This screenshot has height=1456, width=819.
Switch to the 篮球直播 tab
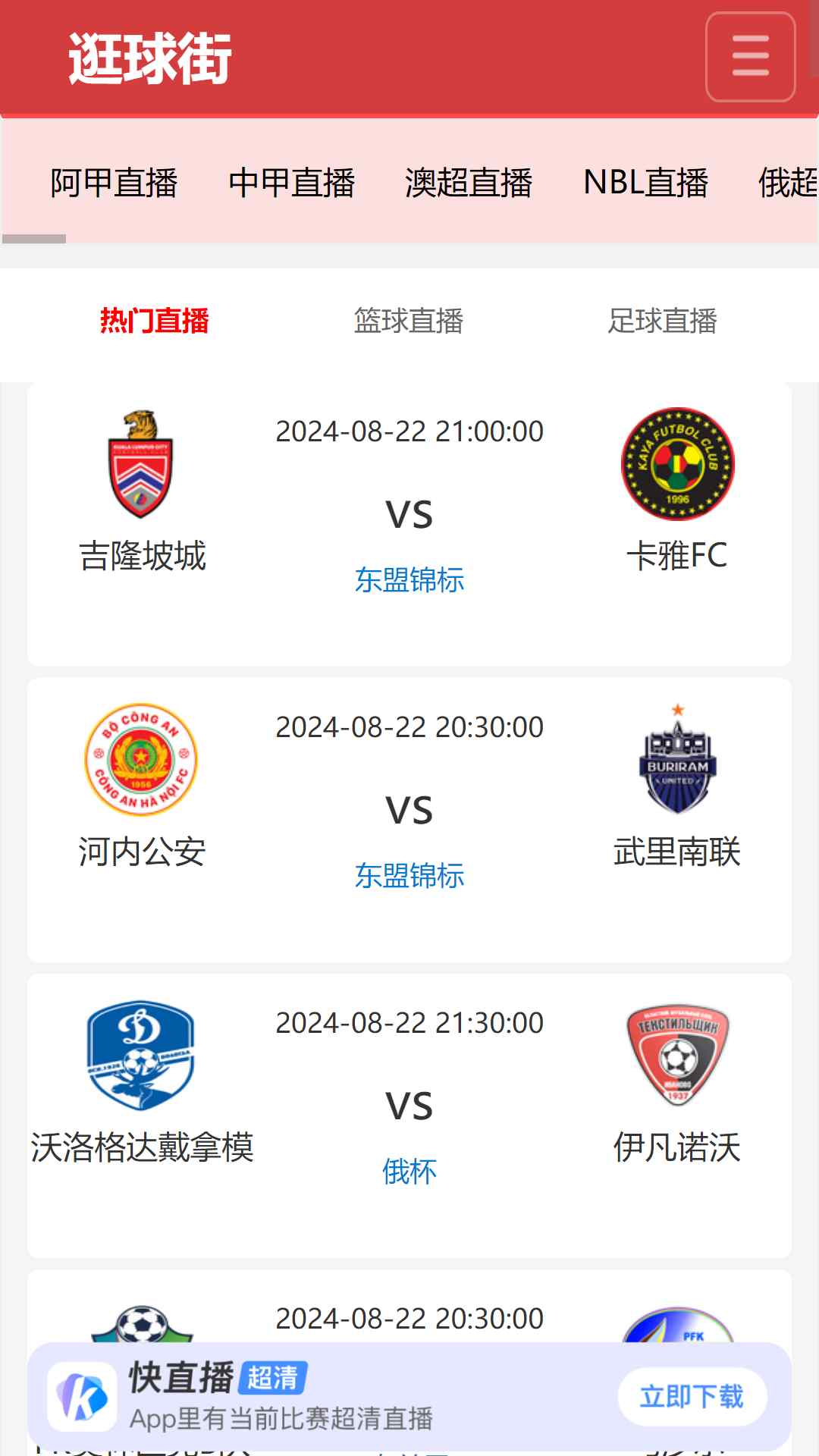pos(409,321)
